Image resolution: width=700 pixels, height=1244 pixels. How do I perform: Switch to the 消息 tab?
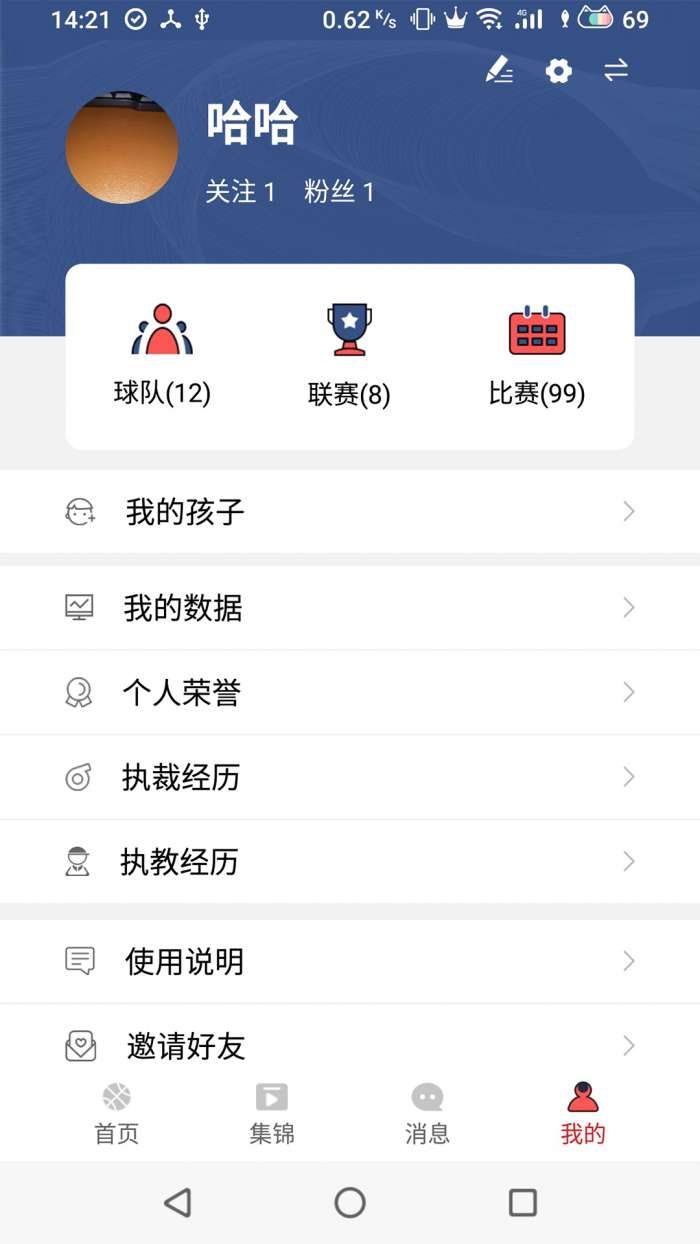(x=427, y=1113)
